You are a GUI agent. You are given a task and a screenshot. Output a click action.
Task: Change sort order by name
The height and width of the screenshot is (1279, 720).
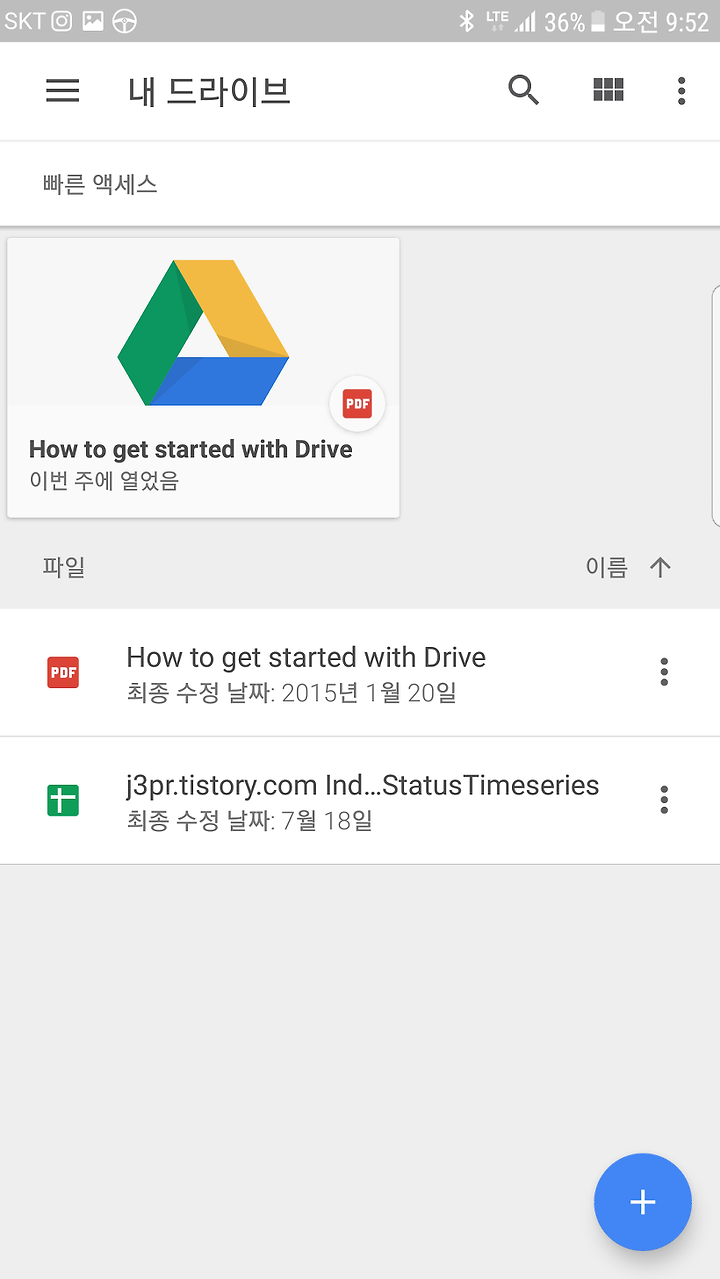coord(628,568)
